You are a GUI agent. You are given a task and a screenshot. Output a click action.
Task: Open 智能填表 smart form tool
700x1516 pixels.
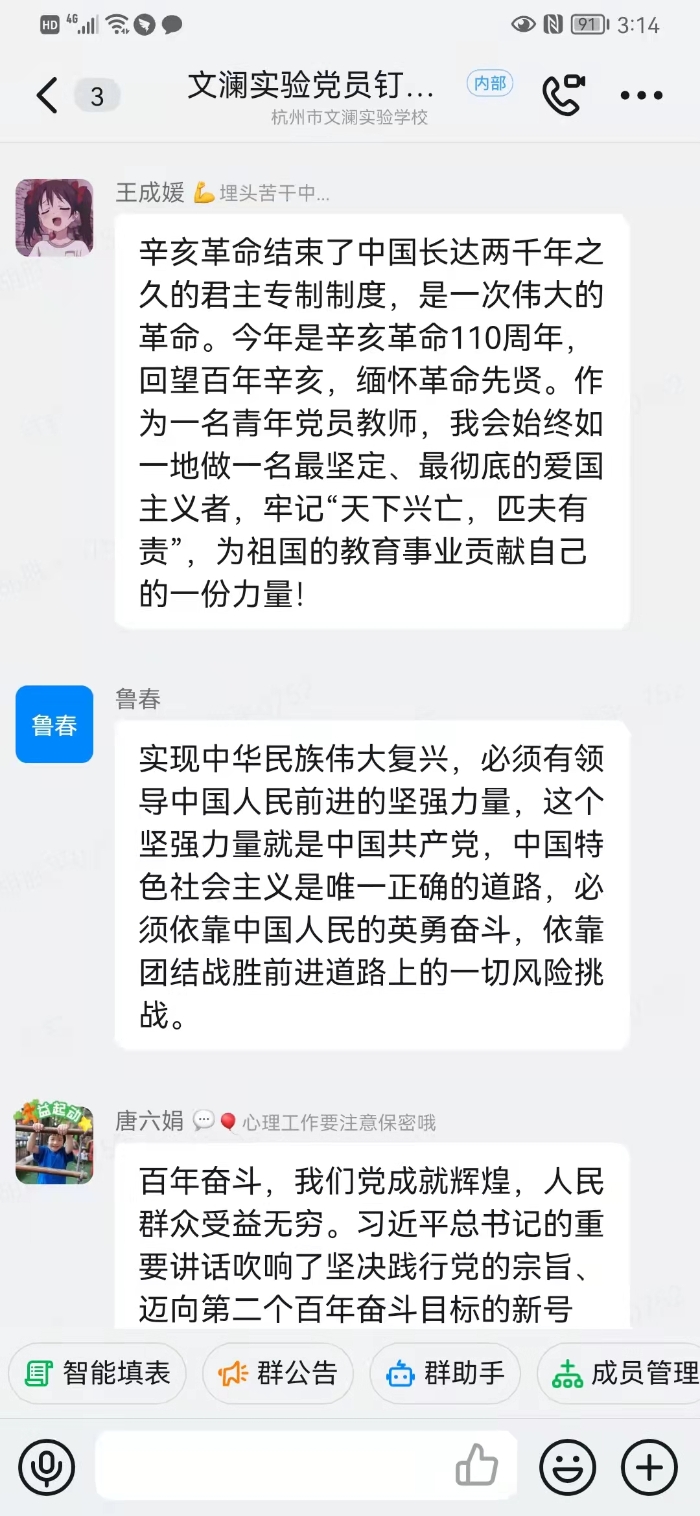tap(98, 1374)
